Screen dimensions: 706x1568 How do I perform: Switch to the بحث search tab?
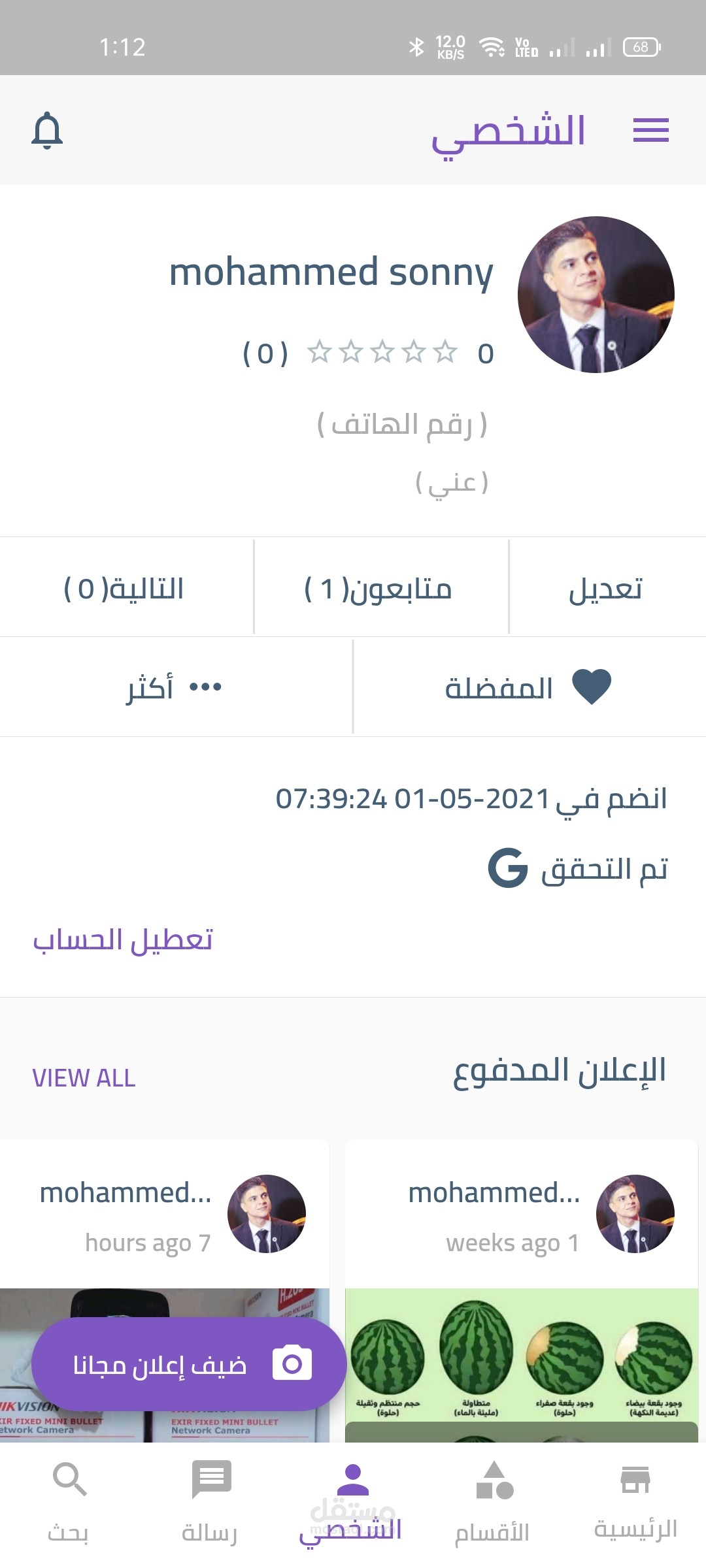tap(69, 1503)
